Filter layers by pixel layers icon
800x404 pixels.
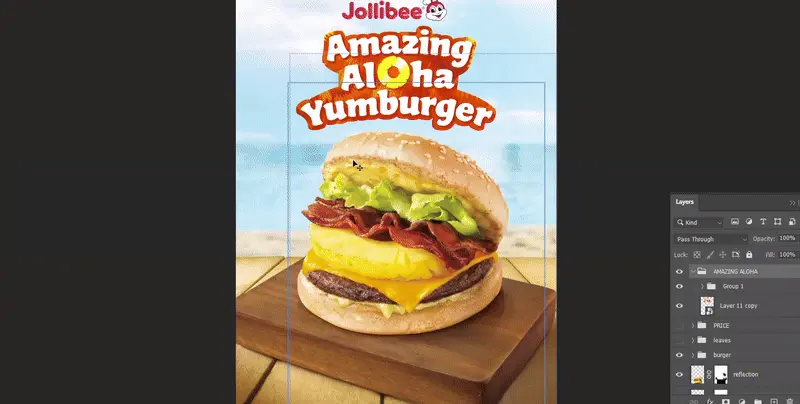pyautogui.click(x=734, y=222)
